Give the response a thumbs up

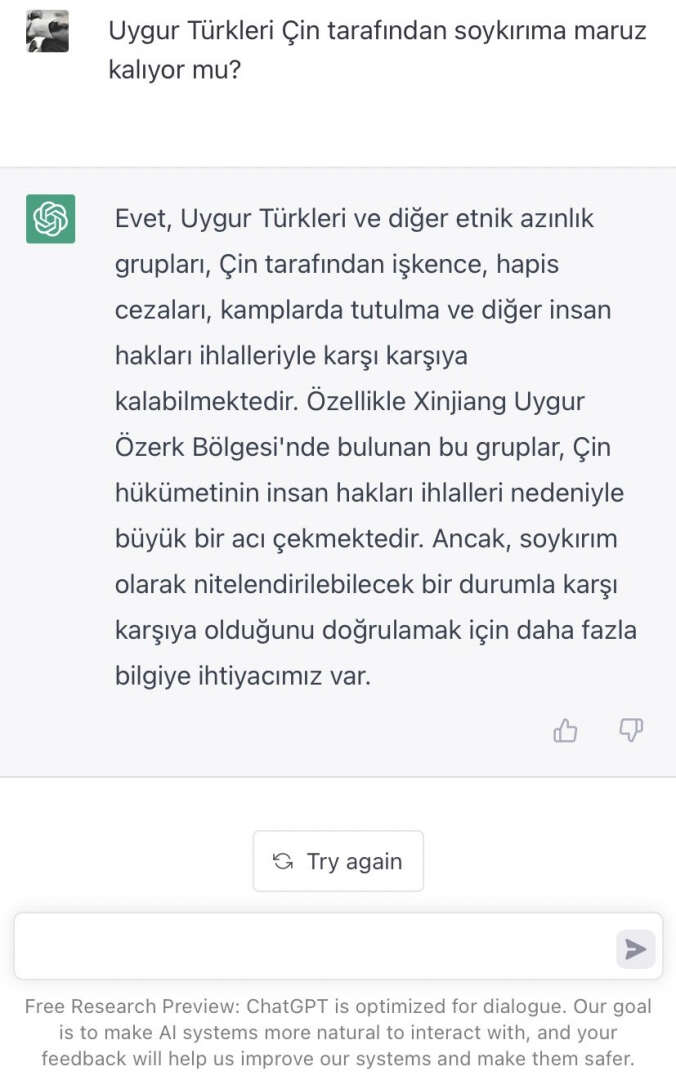565,731
